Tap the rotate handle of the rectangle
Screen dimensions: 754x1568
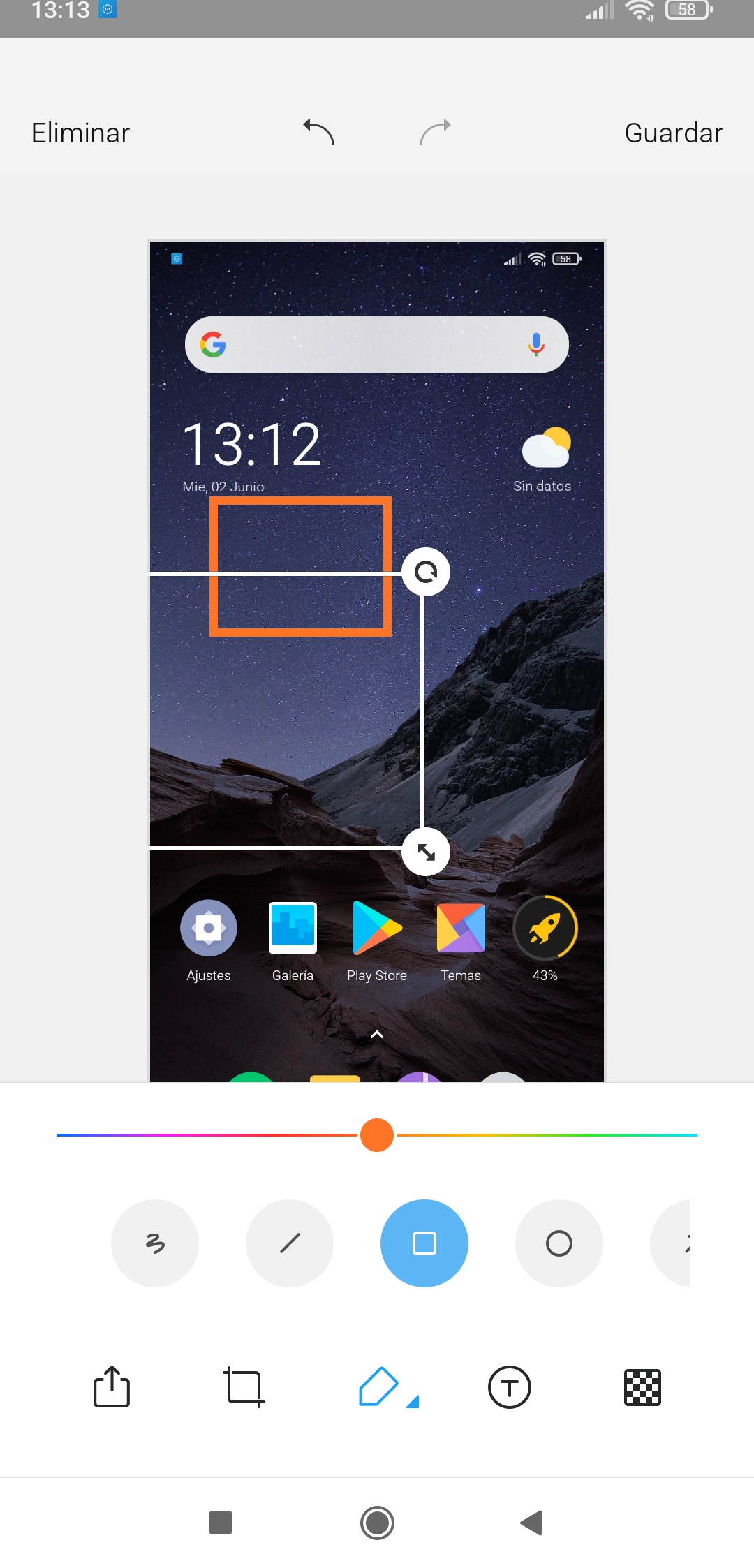pyautogui.click(x=426, y=572)
